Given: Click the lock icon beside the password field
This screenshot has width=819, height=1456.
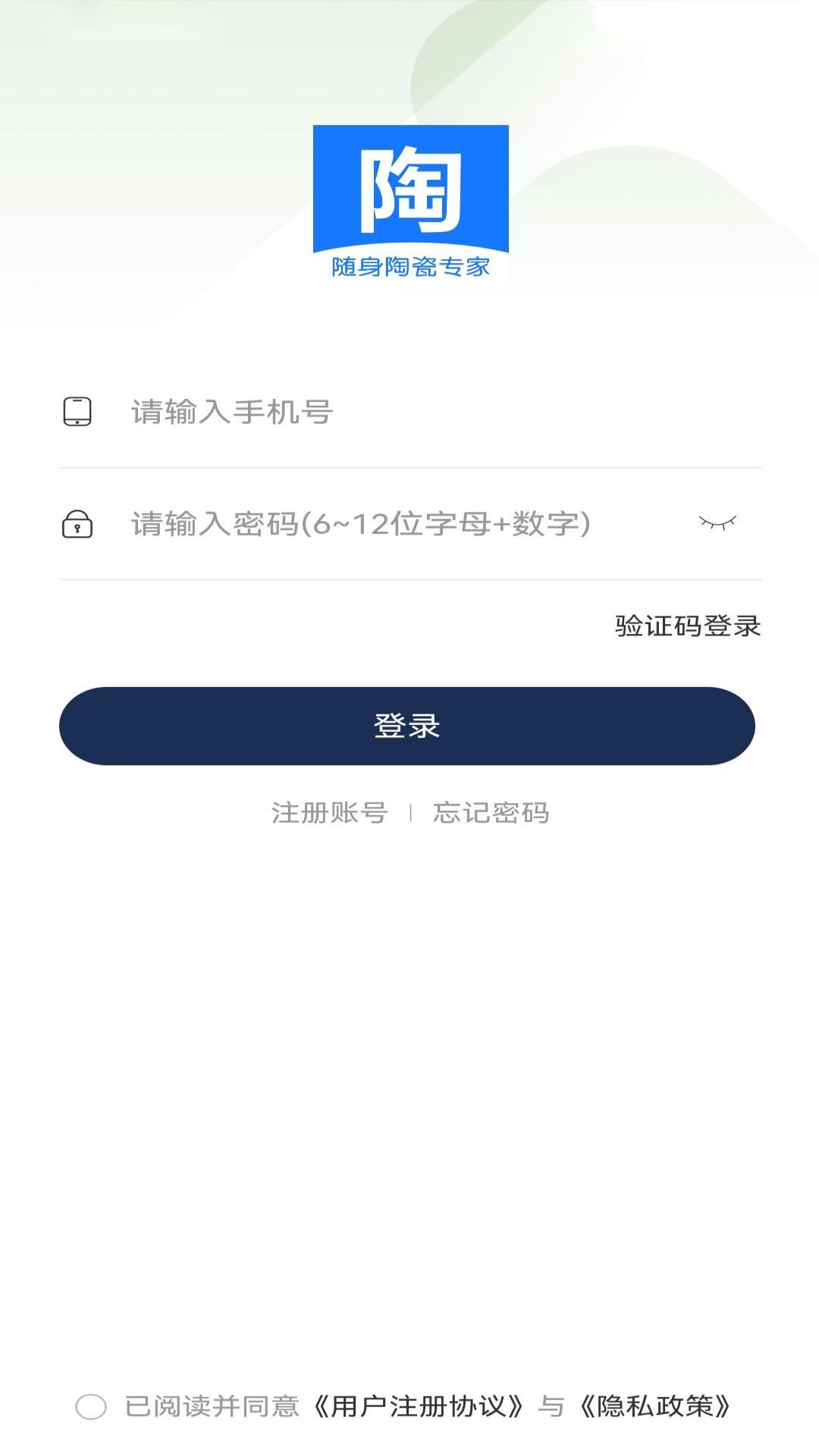Looking at the screenshot, I should coord(77,525).
